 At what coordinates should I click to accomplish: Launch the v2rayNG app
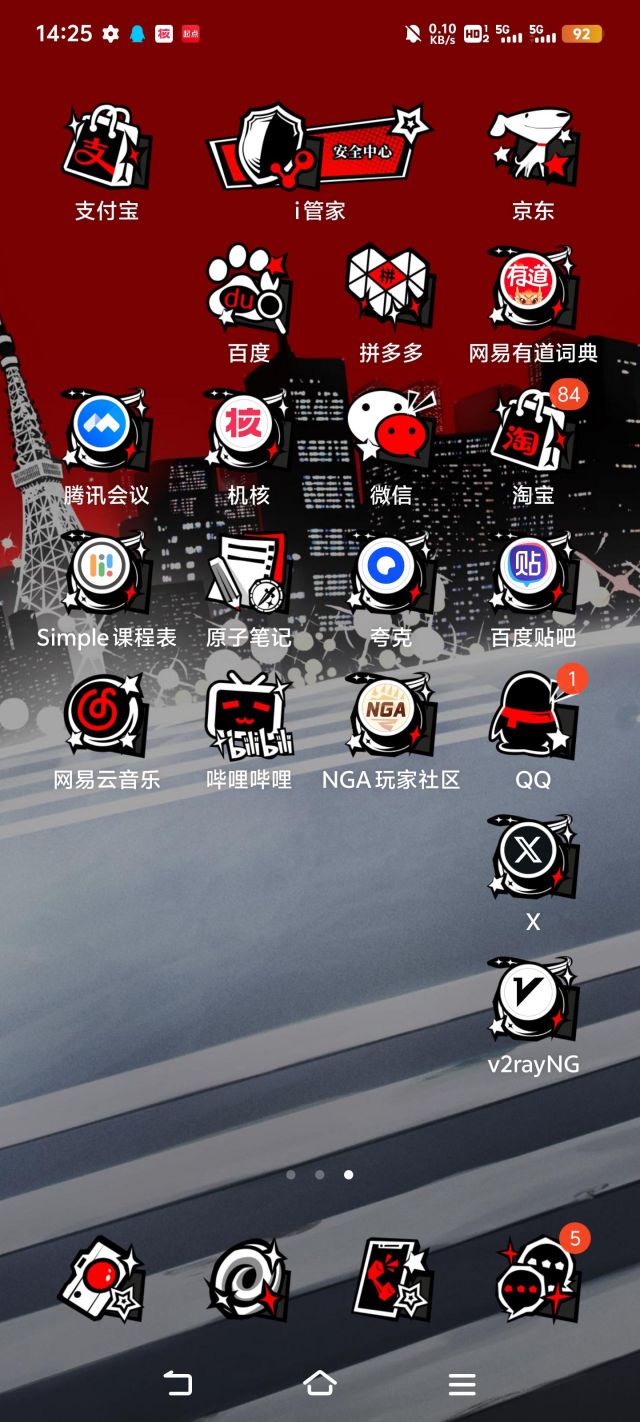click(x=532, y=1001)
